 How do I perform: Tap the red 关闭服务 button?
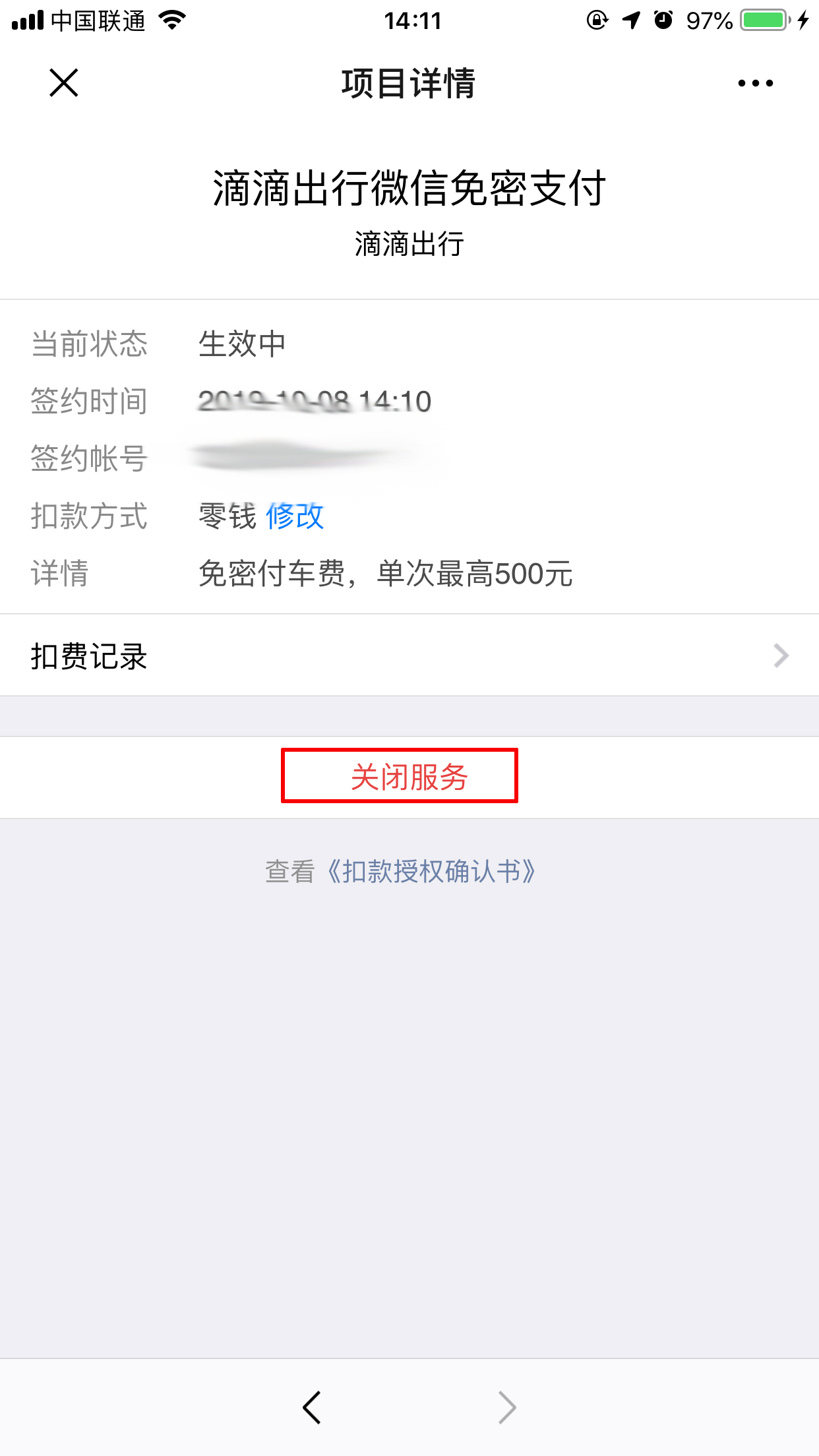coord(409,777)
